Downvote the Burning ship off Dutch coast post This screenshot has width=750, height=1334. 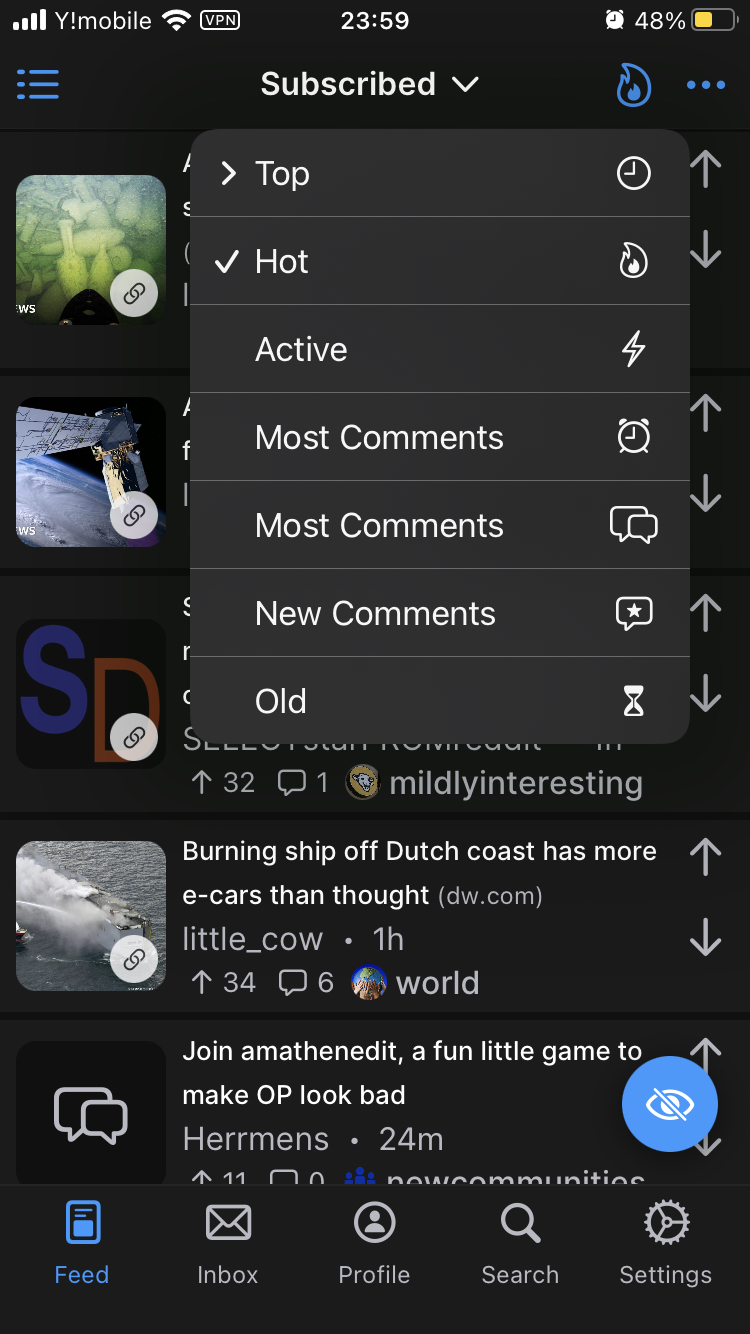pos(705,938)
